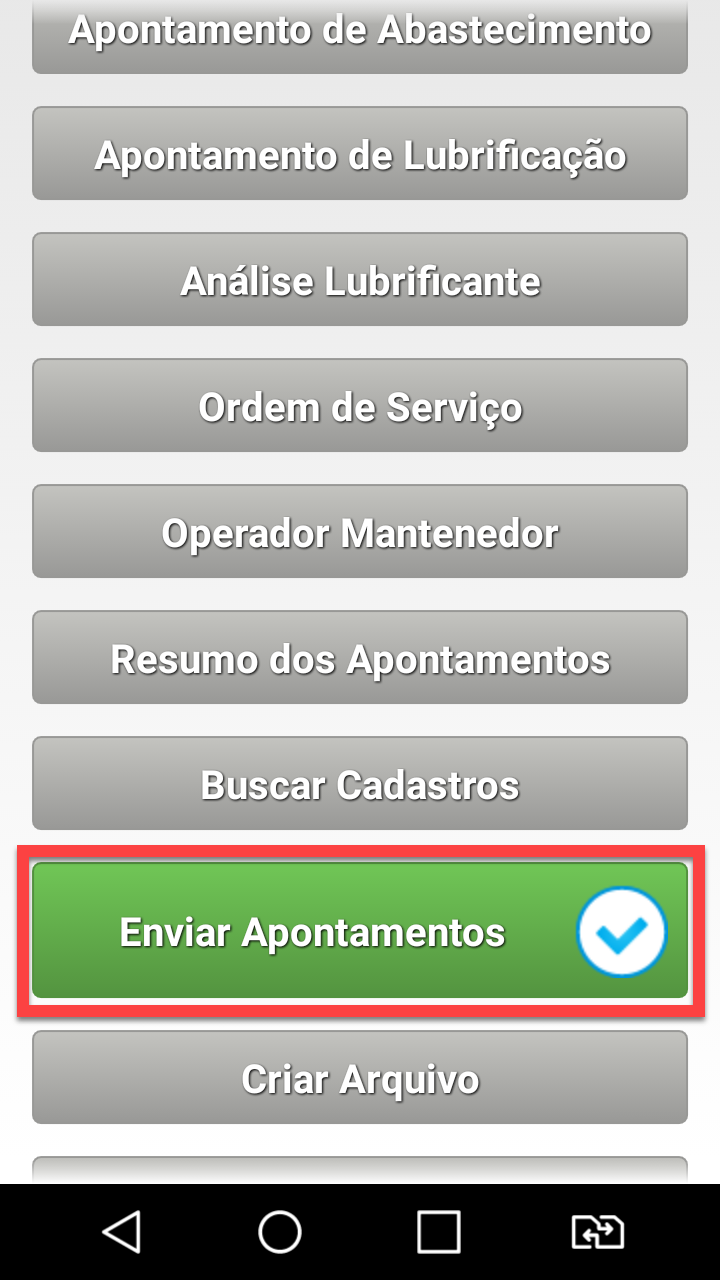Image resolution: width=720 pixels, height=1280 pixels.
Task: Open Apontamento de Lubrificação
Action: [360, 155]
